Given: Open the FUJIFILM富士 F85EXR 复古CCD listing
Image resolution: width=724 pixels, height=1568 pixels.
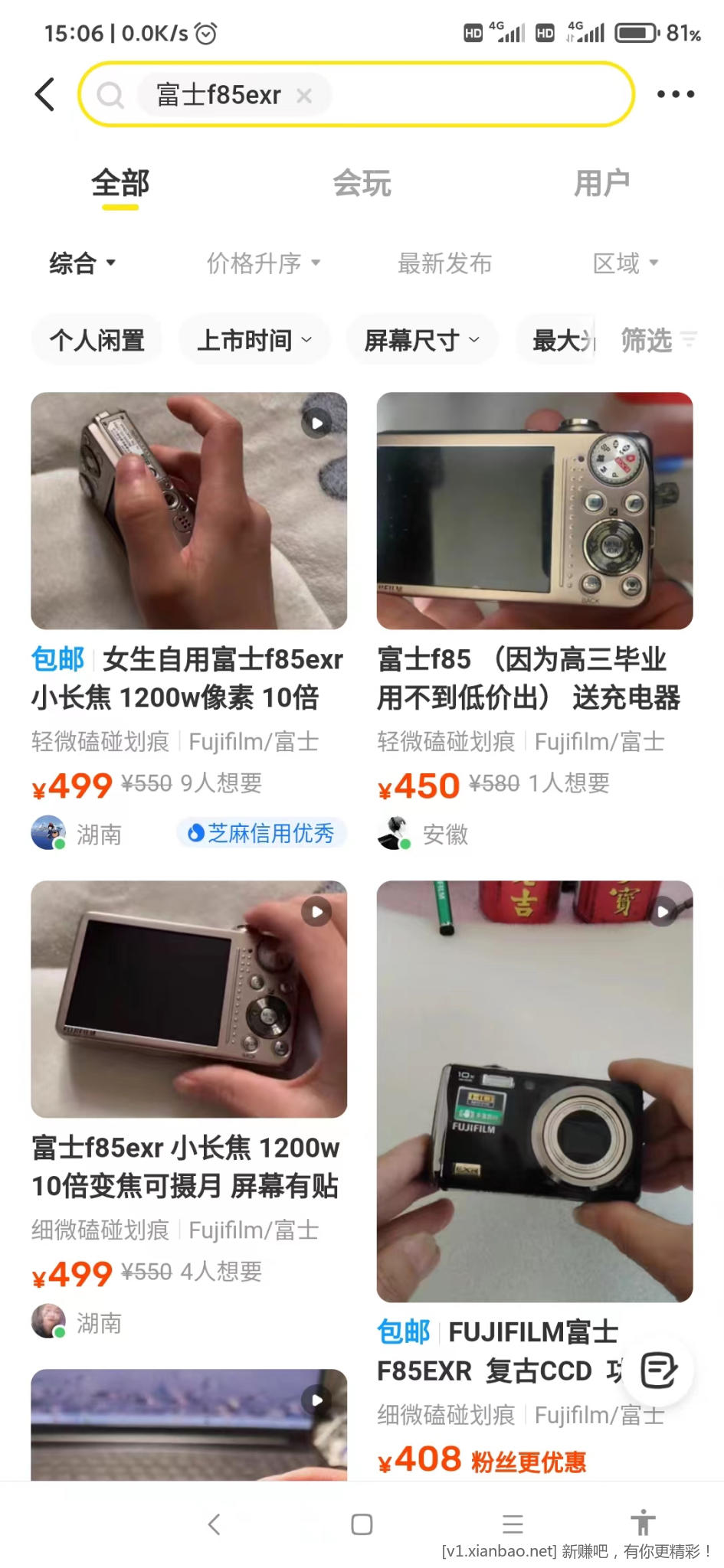Looking at the screenshot, I should click(534, 1091).
